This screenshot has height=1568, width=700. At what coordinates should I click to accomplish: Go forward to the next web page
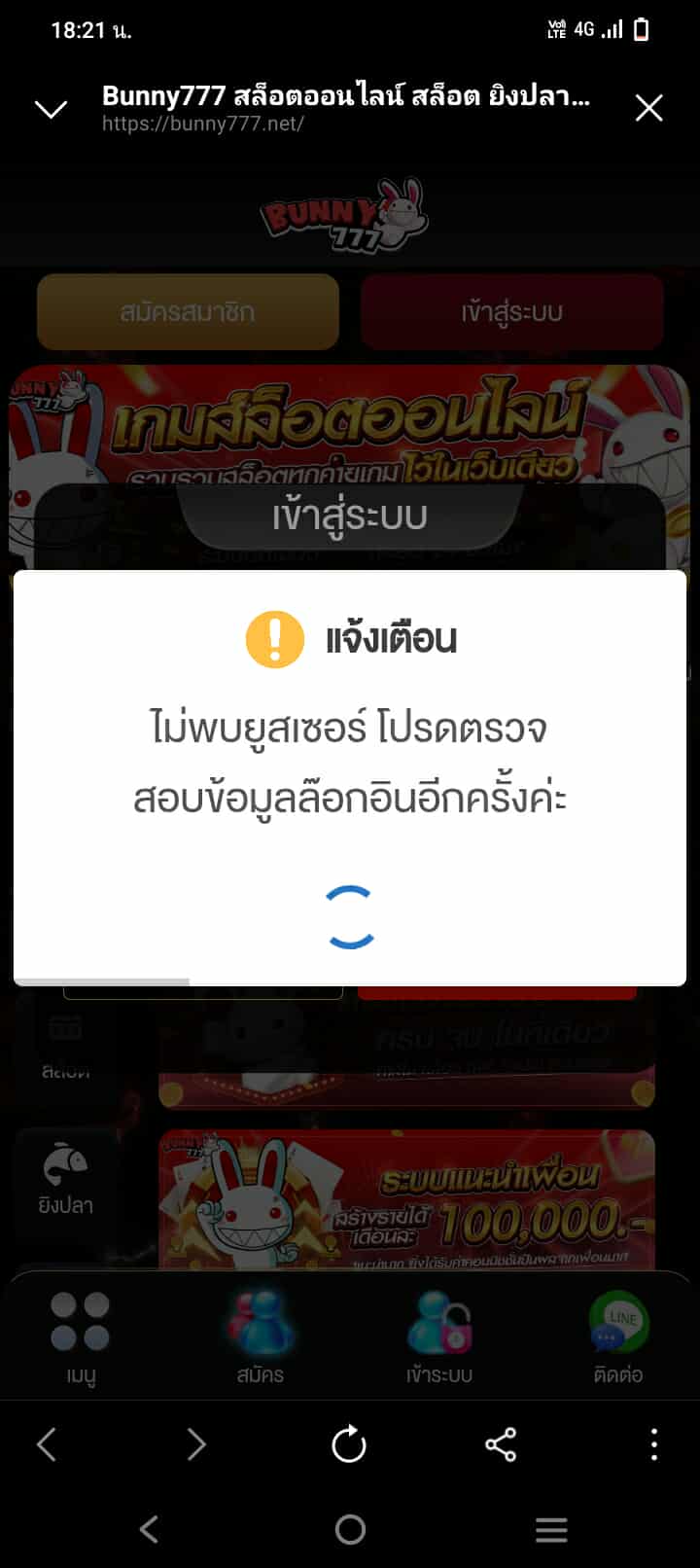coord(196,1444)
